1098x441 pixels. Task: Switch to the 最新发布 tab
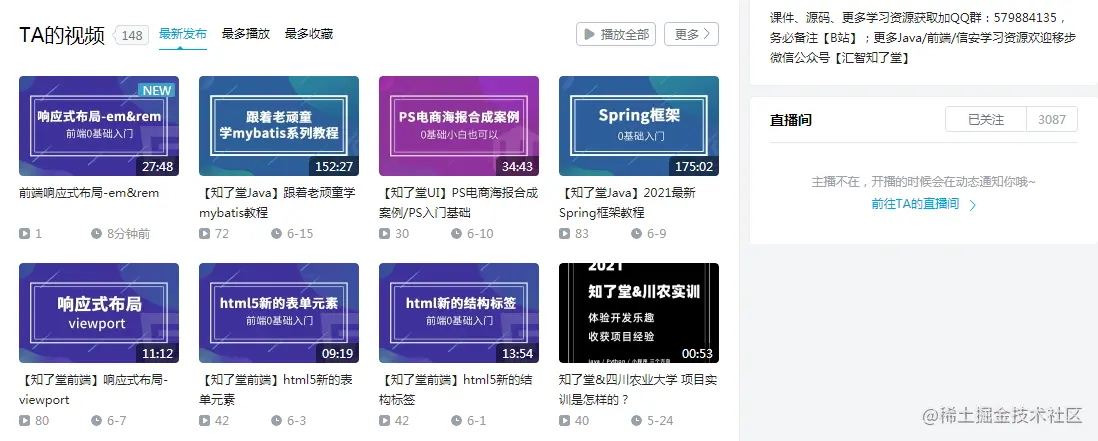pos(183,34)
